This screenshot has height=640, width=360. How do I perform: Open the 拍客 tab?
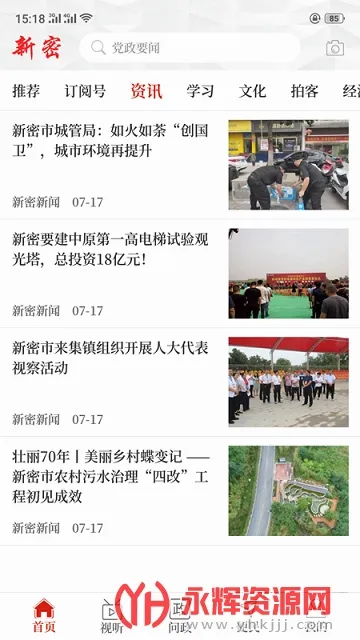[x=304, y=91]
